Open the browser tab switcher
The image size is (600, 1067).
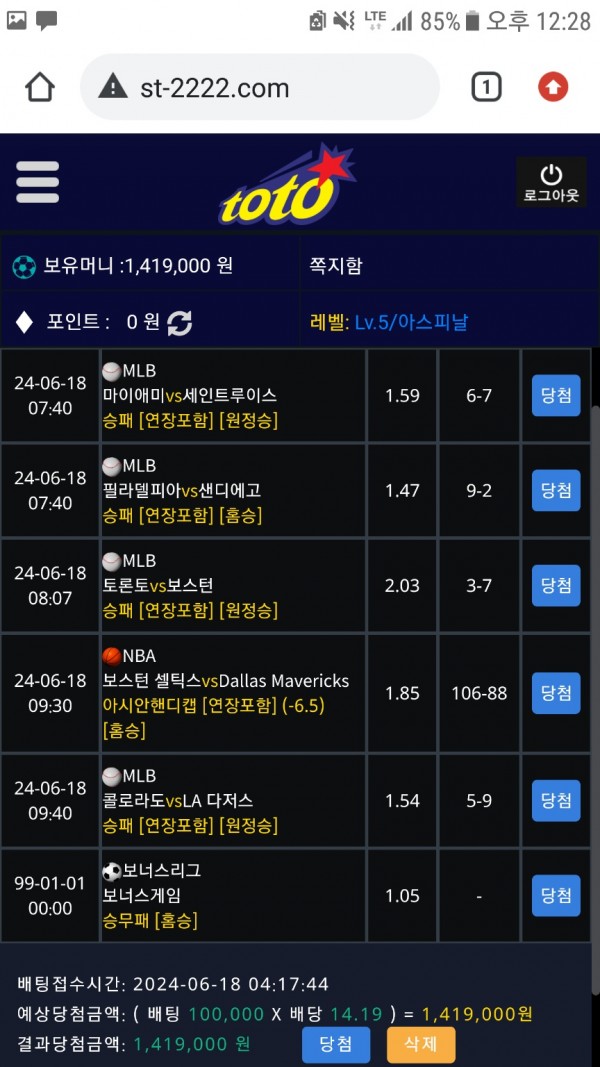tap(486, 87)
